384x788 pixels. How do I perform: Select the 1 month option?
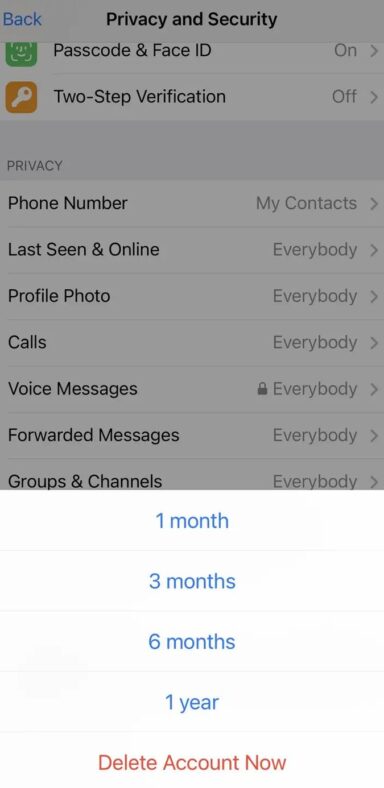click(192, 521)
